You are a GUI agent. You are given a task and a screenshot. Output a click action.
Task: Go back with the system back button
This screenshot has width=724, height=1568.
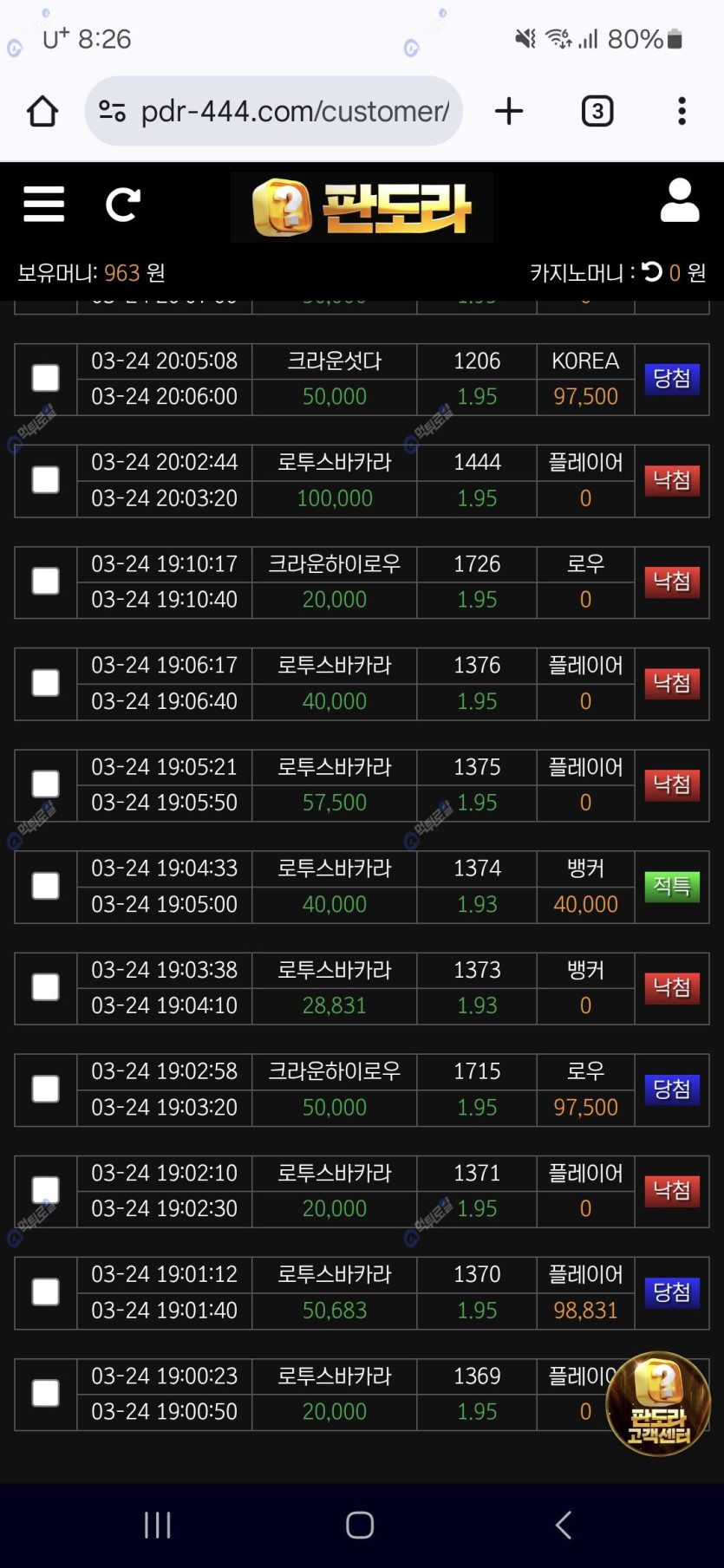click(564, 1525)
